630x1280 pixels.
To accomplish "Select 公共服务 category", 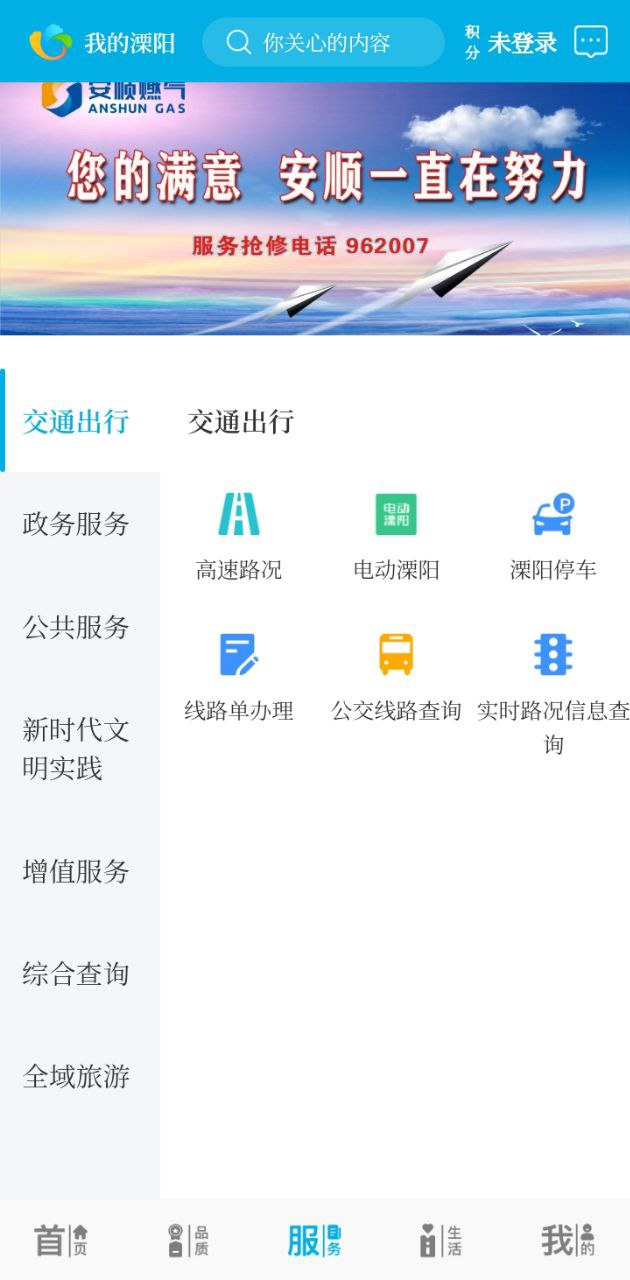I will 77,627.
